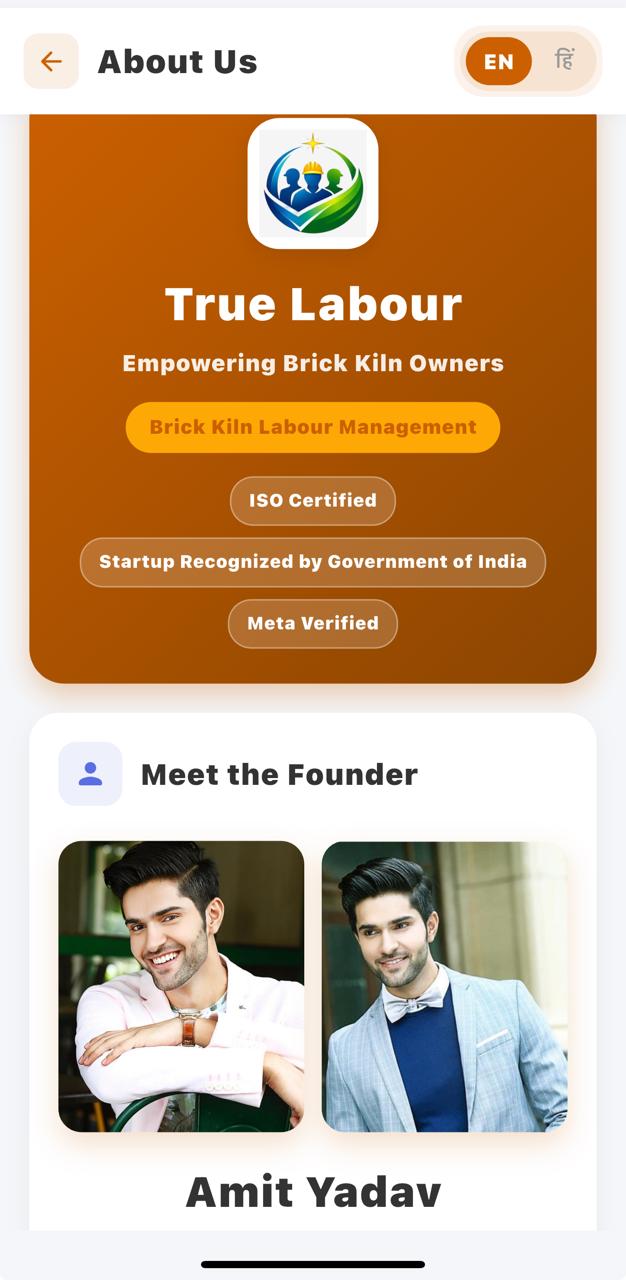Go back from About Us
The height and width of the screenshot is (1280, 626).
(x=51, y=61)
